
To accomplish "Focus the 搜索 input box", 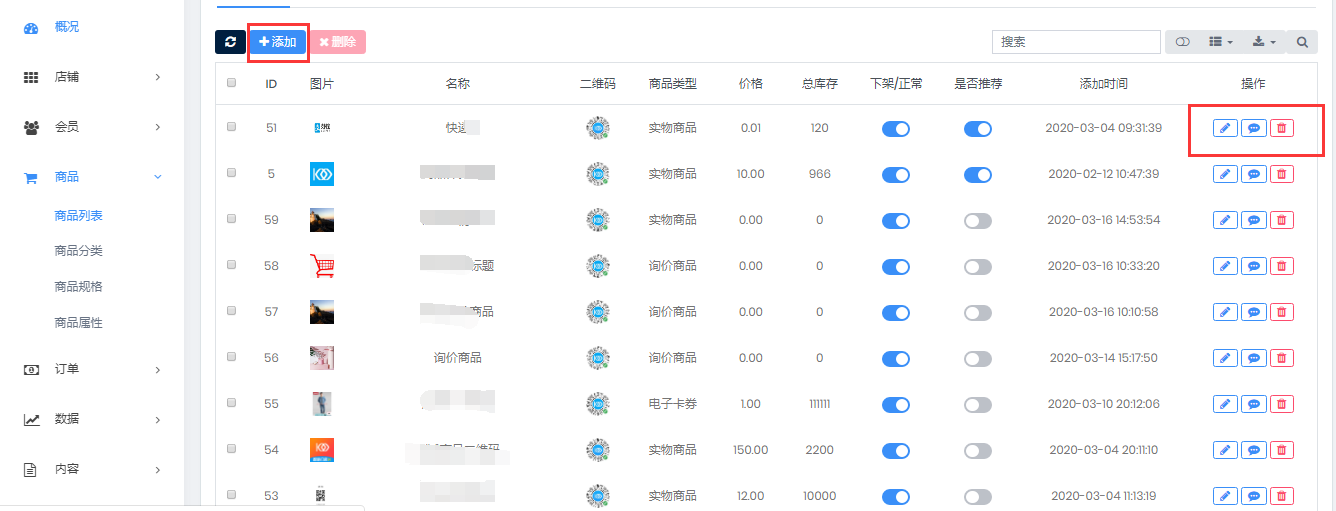I will [1075, 42].
